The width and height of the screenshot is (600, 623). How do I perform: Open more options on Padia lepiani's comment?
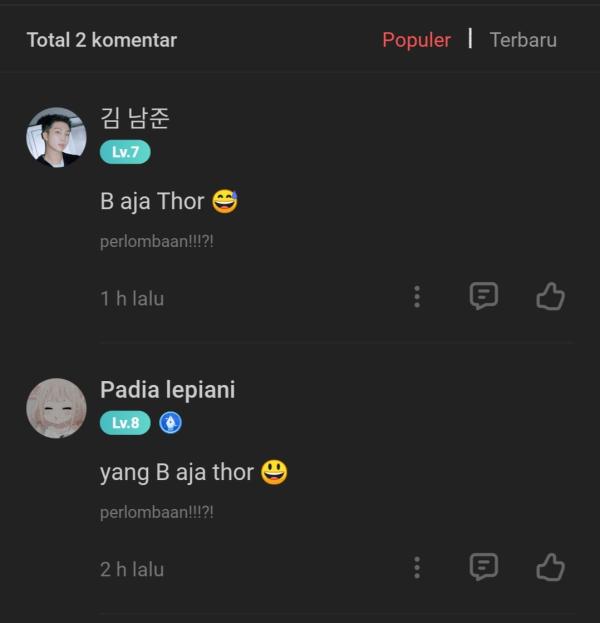417,567
